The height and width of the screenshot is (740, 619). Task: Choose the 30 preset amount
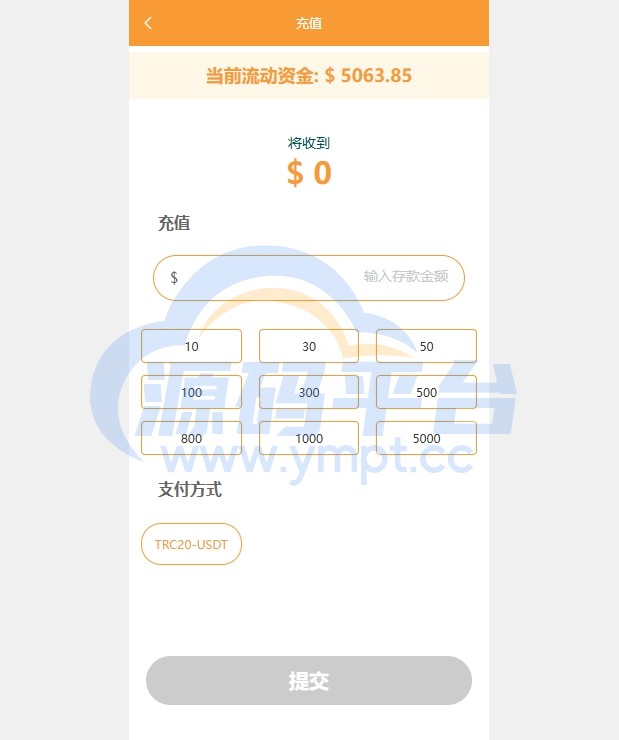point(309,346)
